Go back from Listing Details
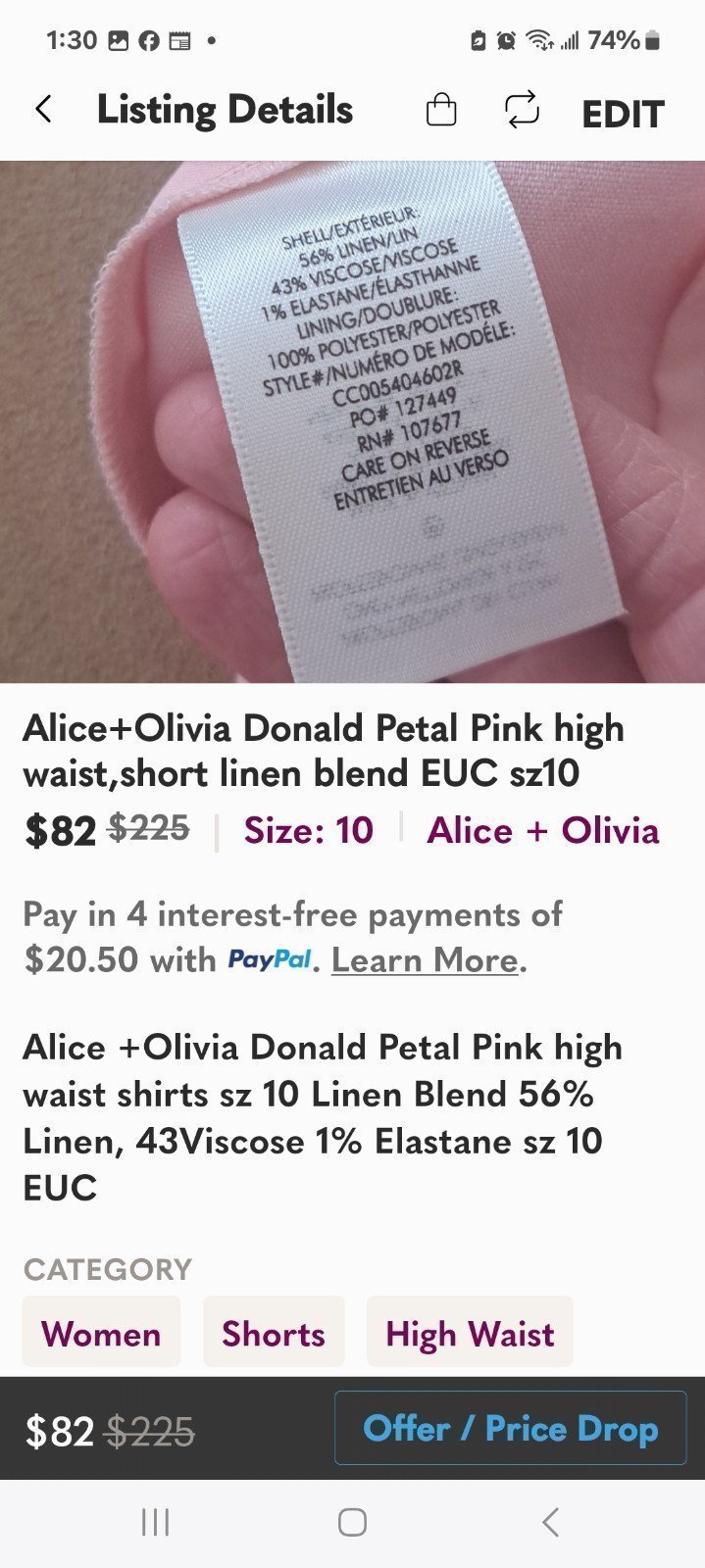This screenshot has width=705, height=1568. (x=43, y=109)
